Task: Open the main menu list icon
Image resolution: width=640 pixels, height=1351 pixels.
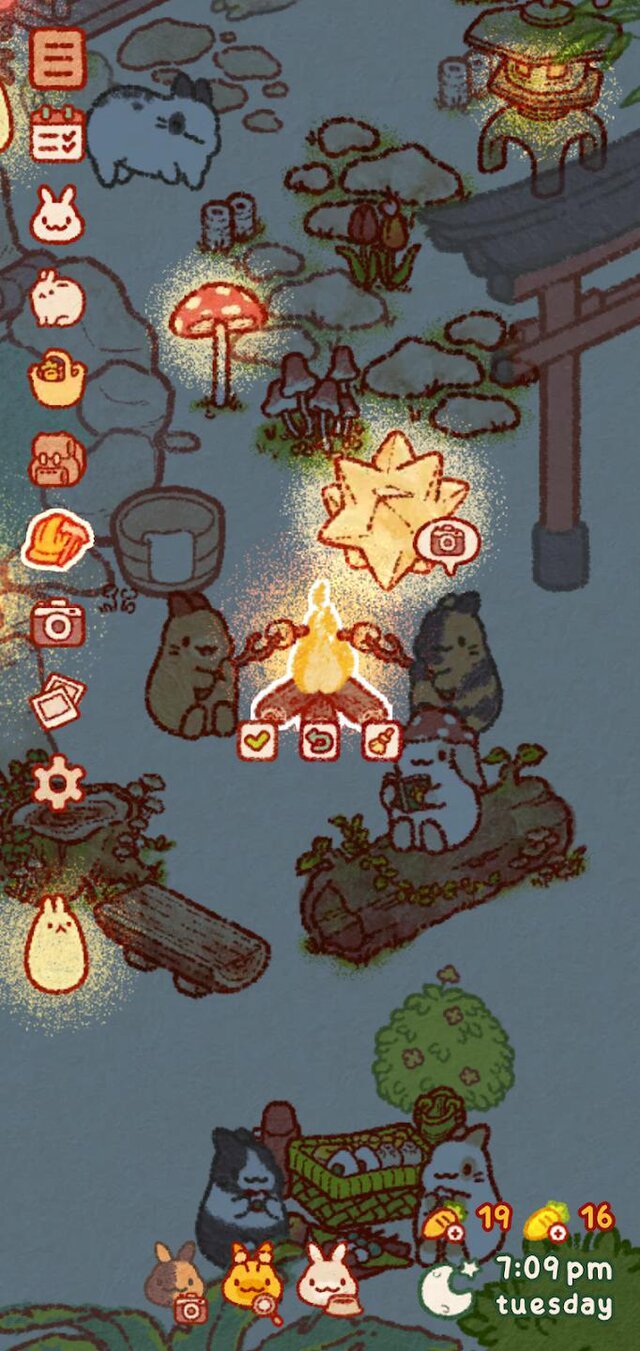Action: [x=57, y=58]
